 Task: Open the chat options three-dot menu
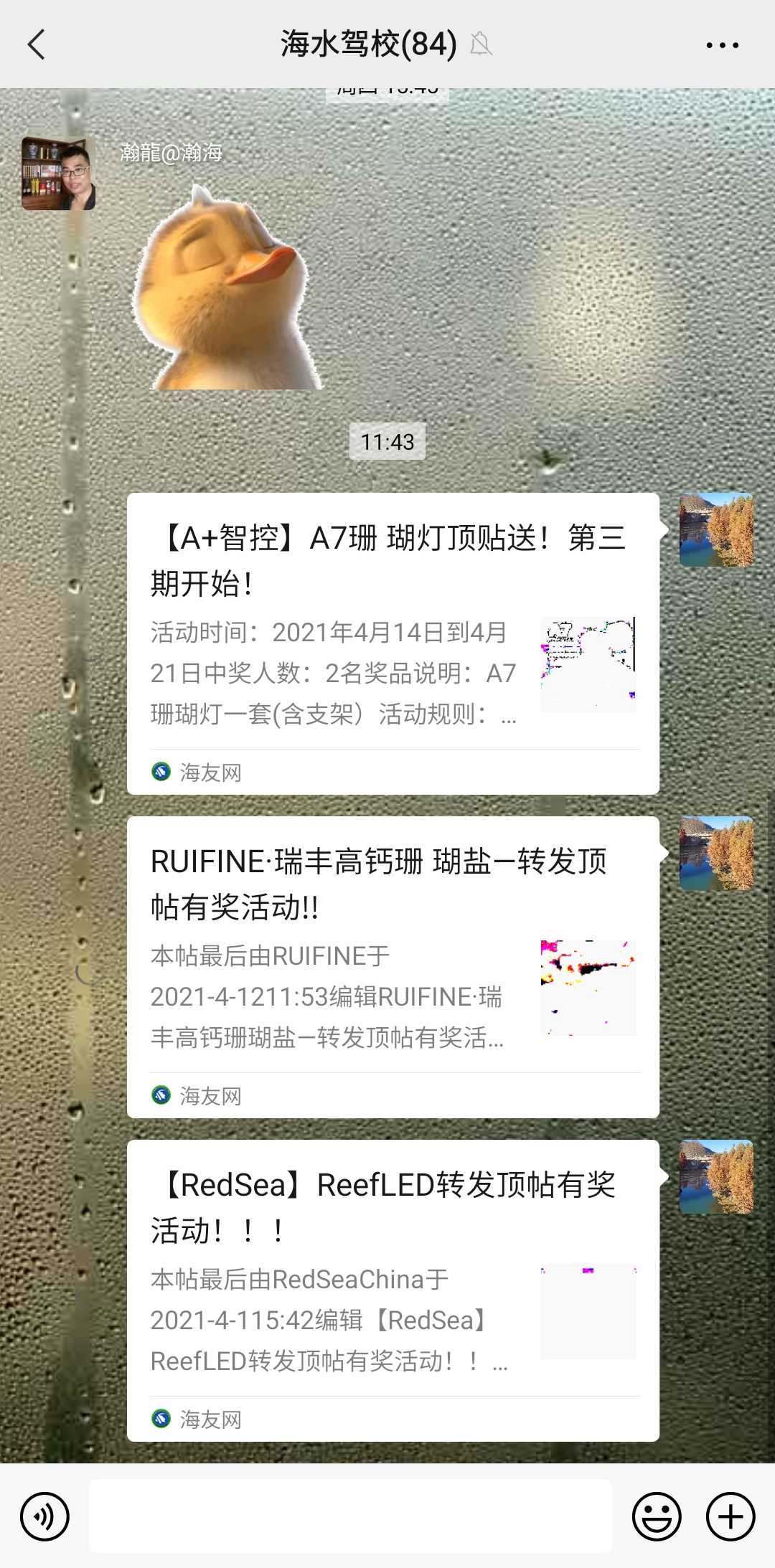pos(722,45)
